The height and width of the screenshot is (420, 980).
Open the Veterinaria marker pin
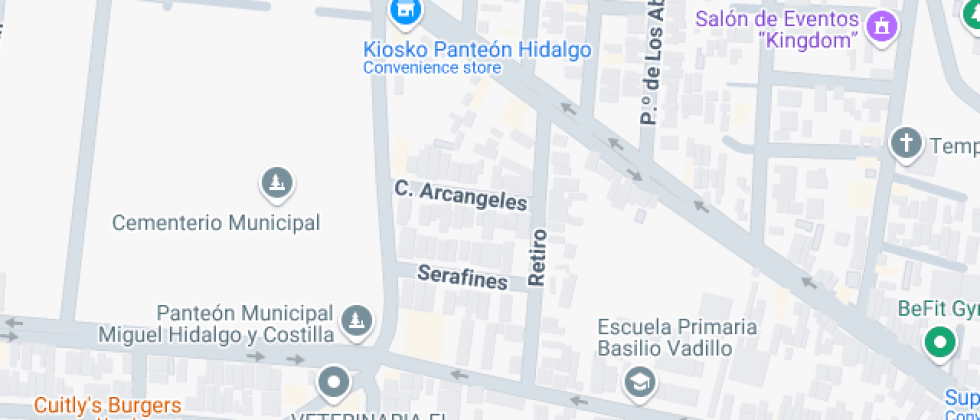pyautogui.click(x=333, y=382)
